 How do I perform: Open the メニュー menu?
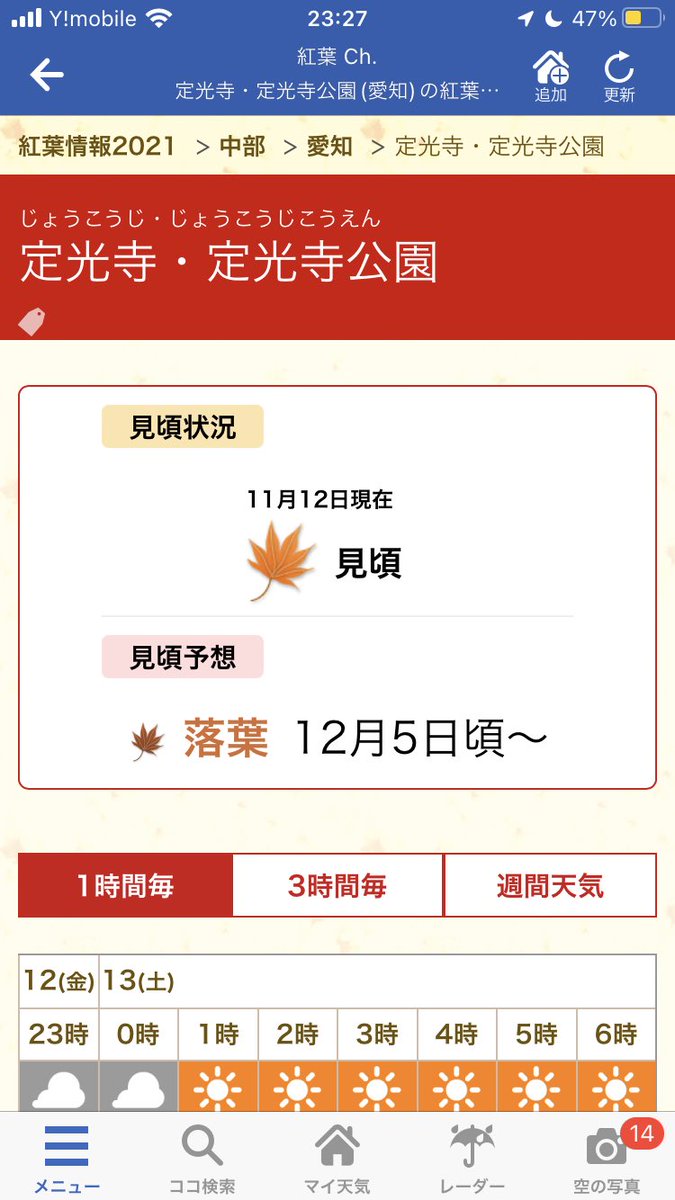67,1160
